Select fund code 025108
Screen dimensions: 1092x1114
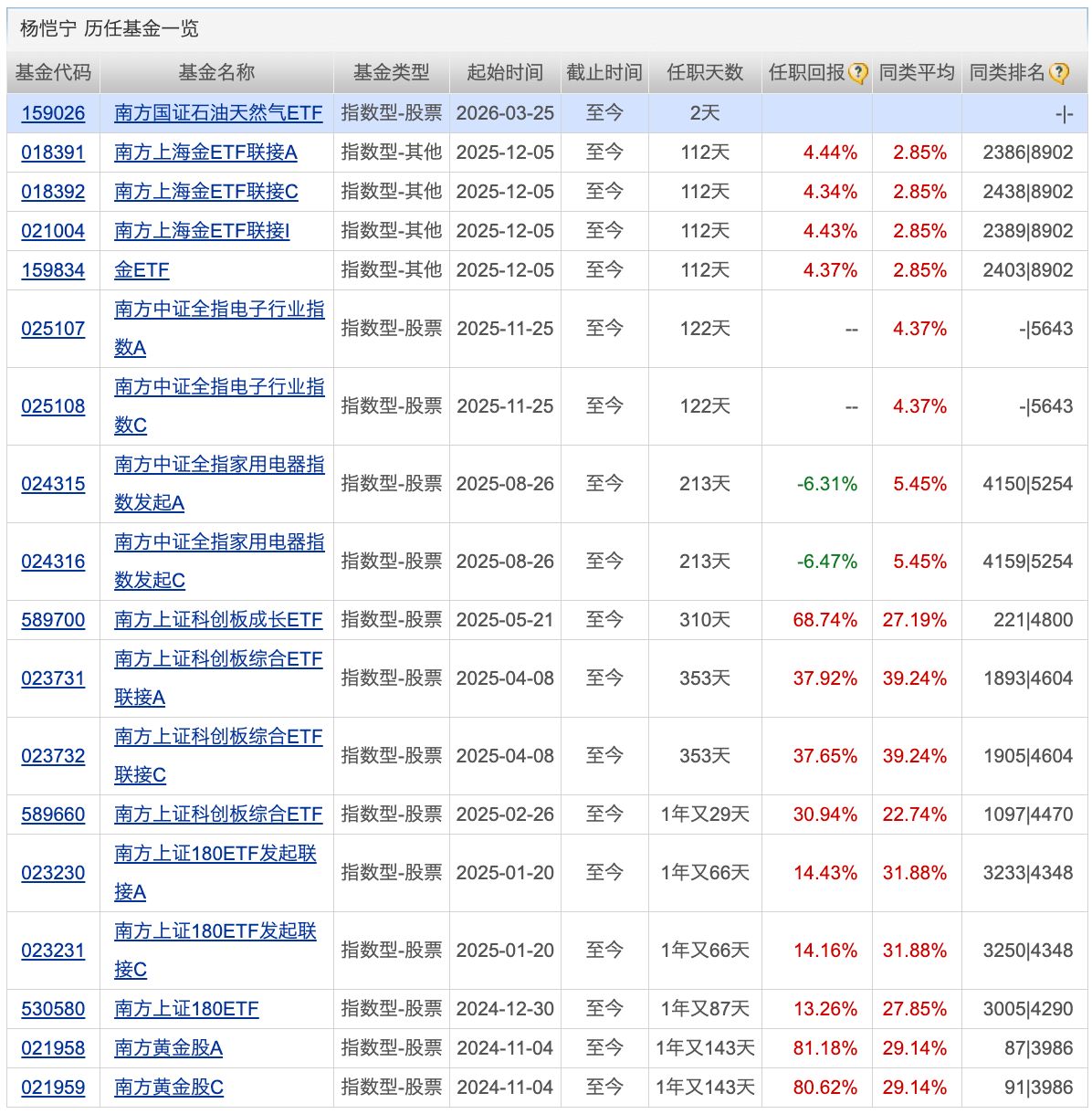(x=53, y=406)
